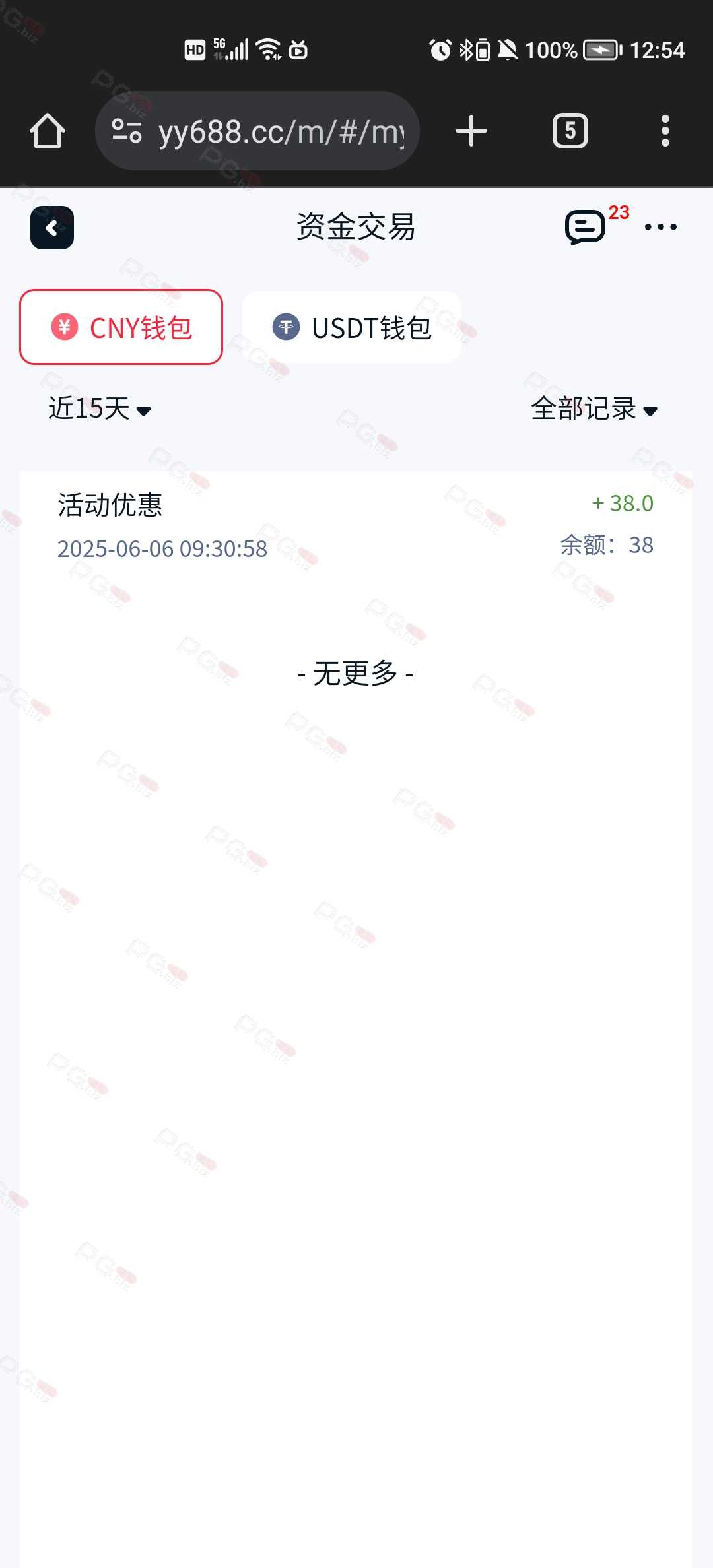The height and width of the screenshot is (1568, 713).
Task: Select the CNY钱包 tab
Action: (121, 327)
